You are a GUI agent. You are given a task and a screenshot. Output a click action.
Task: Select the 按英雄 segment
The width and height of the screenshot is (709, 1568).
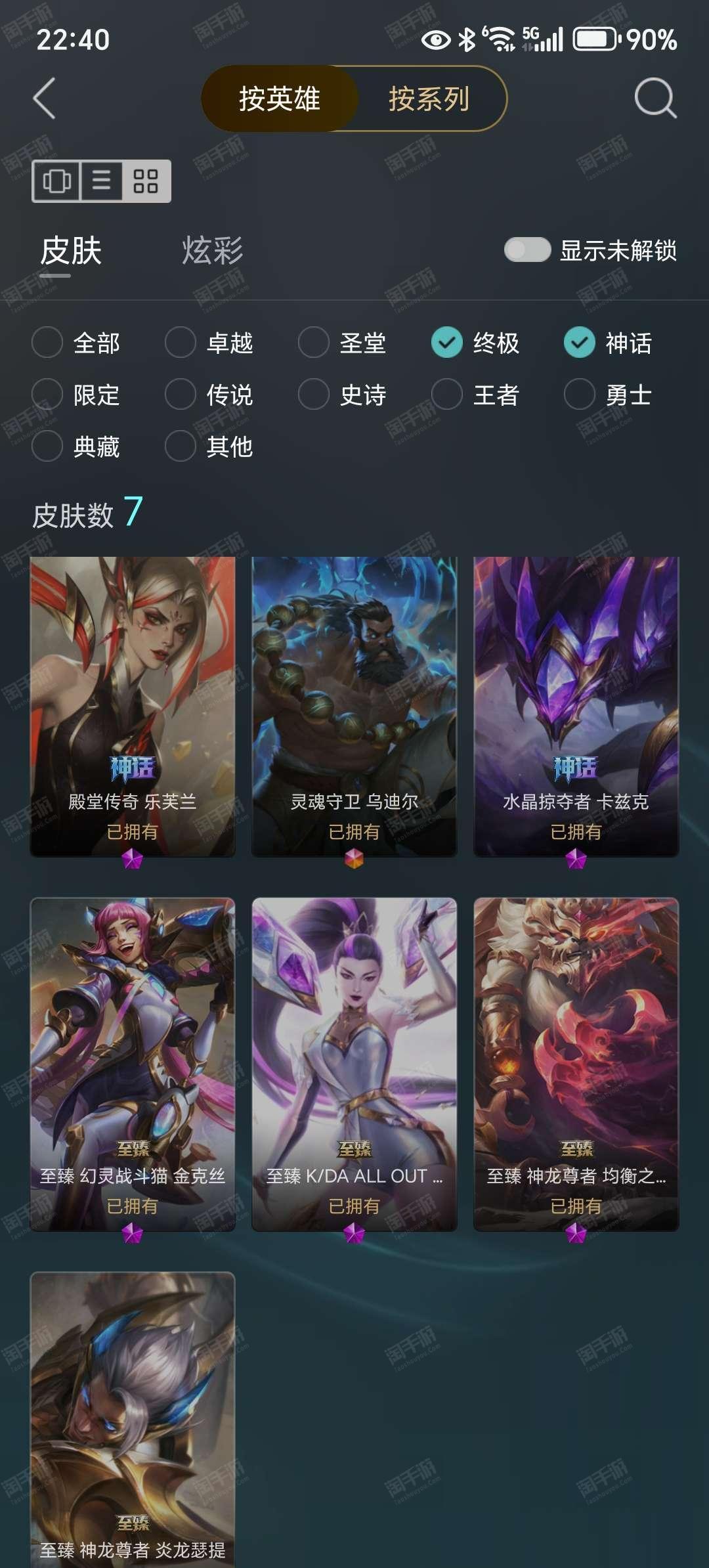click(x=280, y=98)
